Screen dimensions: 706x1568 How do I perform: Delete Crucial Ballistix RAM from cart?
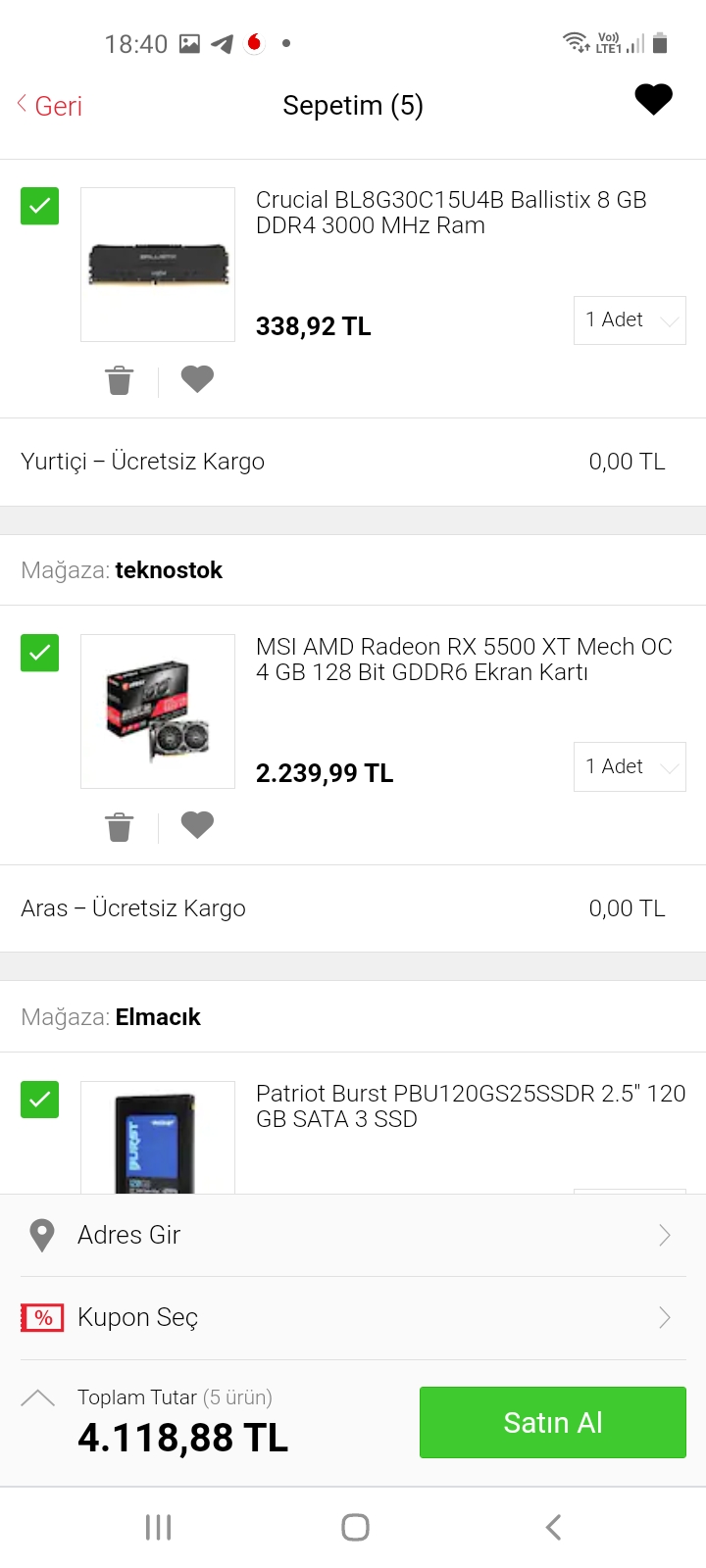(120, 380)
